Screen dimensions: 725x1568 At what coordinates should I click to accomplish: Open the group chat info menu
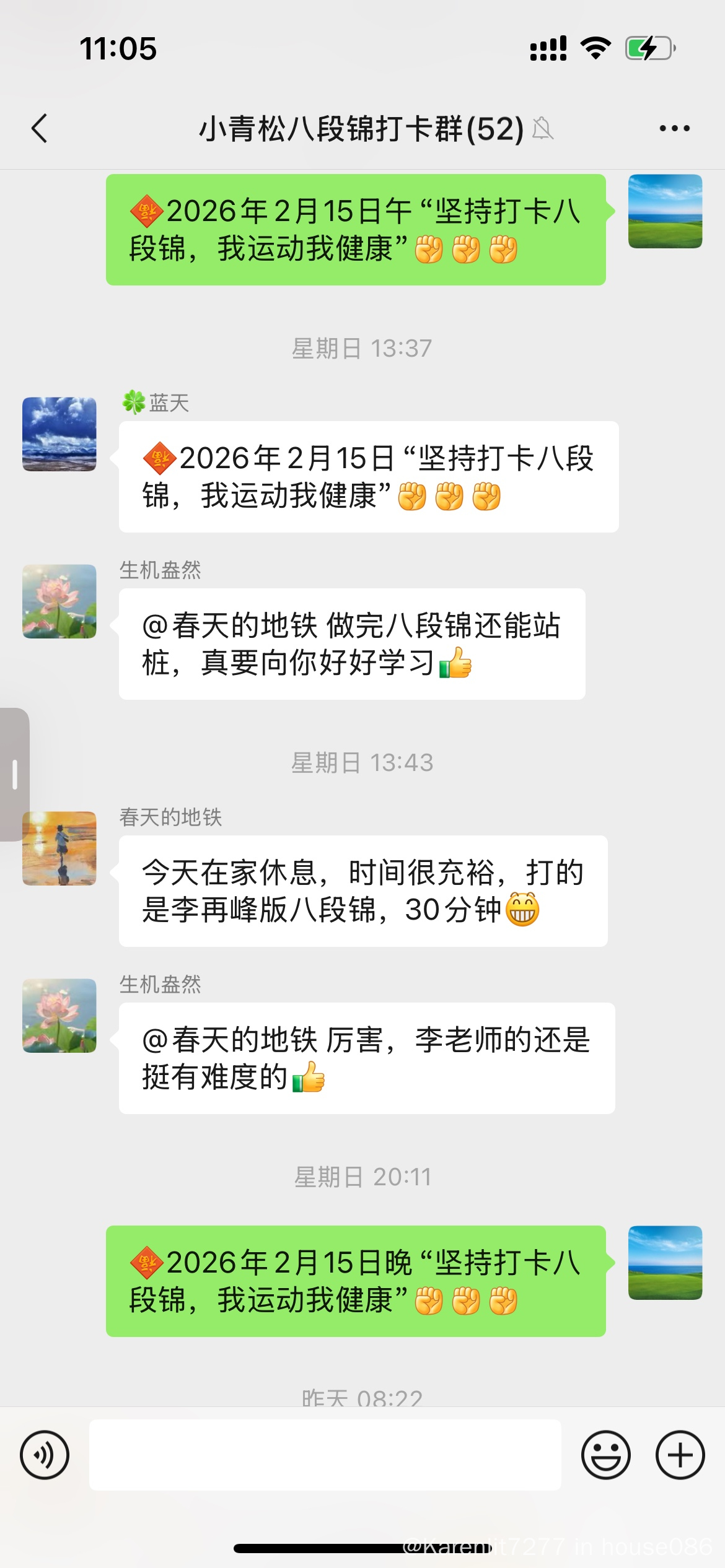(674, 129)
